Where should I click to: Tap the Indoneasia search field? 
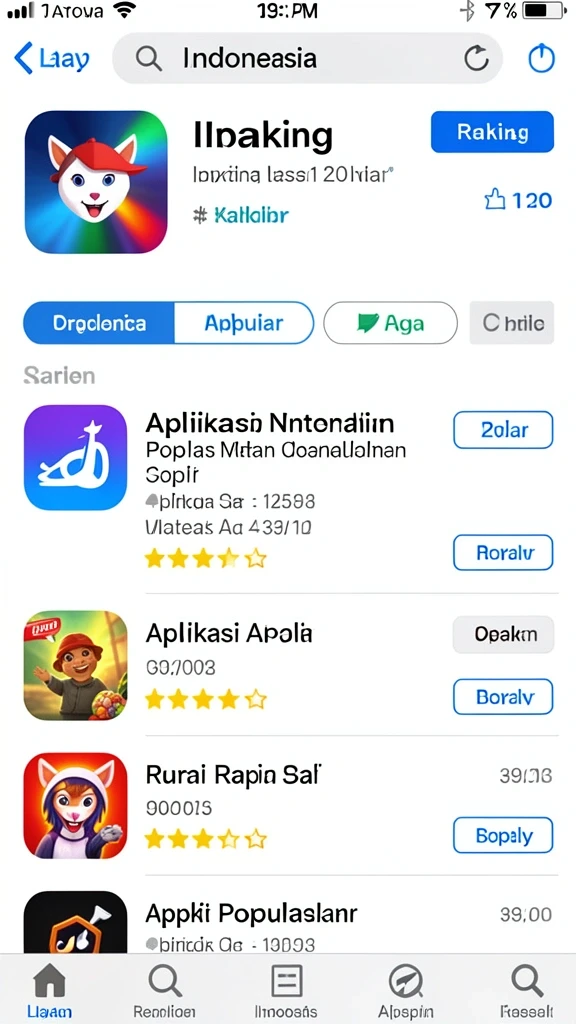[x=307, y=59]
